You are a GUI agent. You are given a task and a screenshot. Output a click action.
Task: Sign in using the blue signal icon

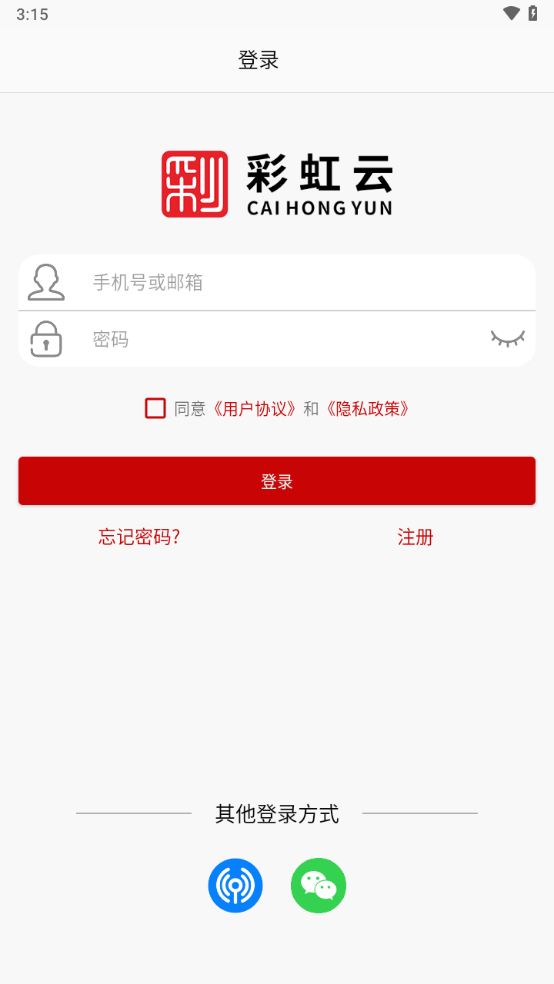click(235, 885)
